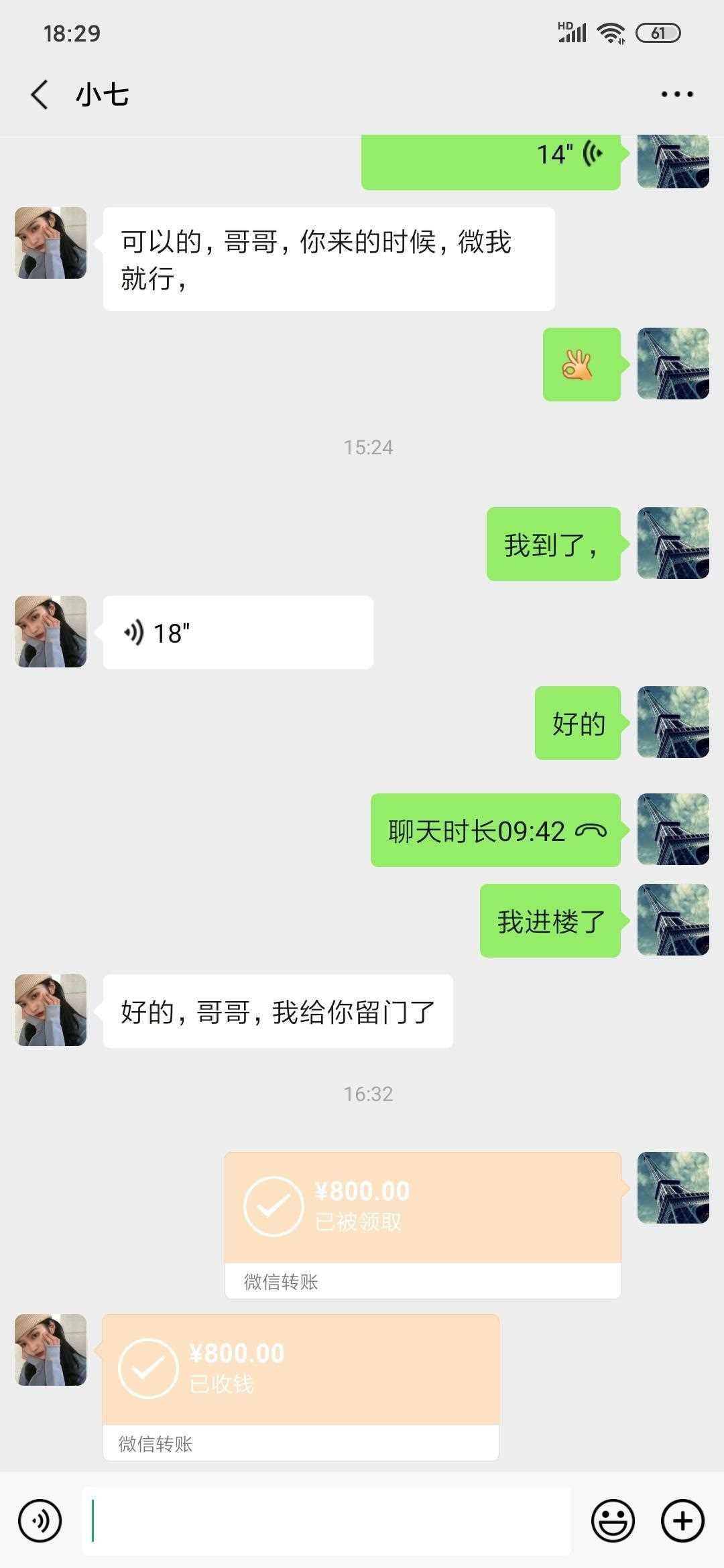Open the emoji sticker panel
This screenshot has height=1568, width=724.
613,1521
